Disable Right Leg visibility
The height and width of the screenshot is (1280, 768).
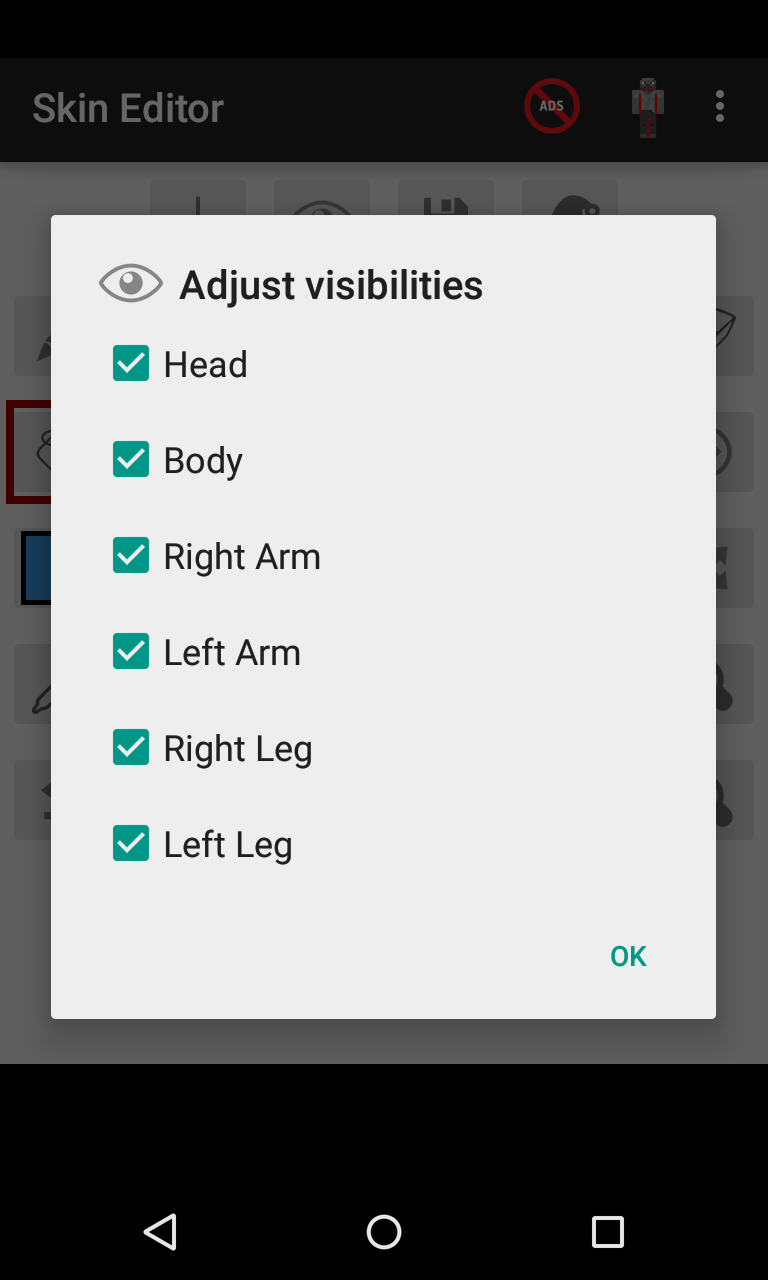point(131,748)
